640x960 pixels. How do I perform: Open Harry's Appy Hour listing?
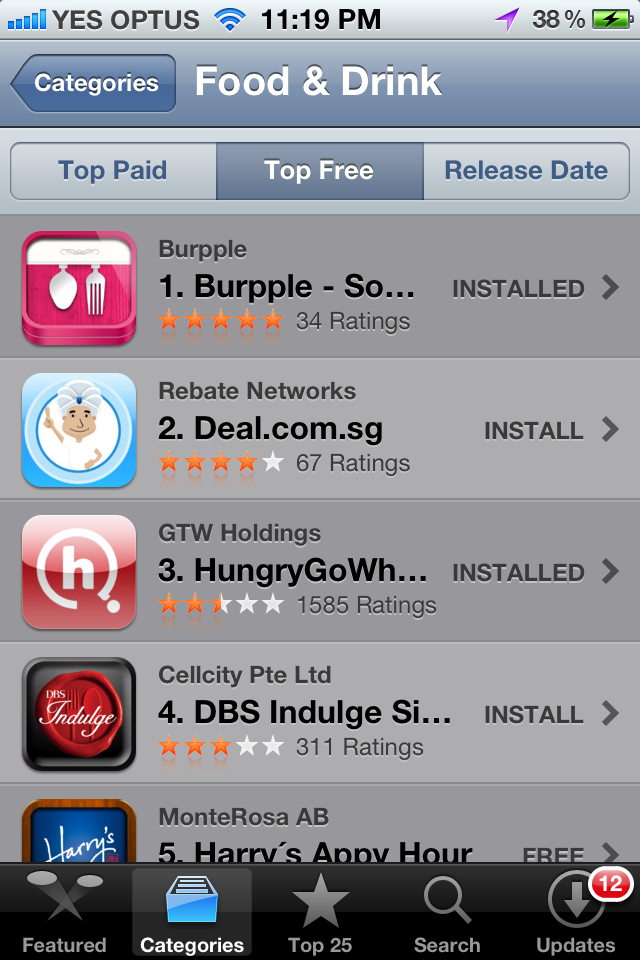(320, 824)
